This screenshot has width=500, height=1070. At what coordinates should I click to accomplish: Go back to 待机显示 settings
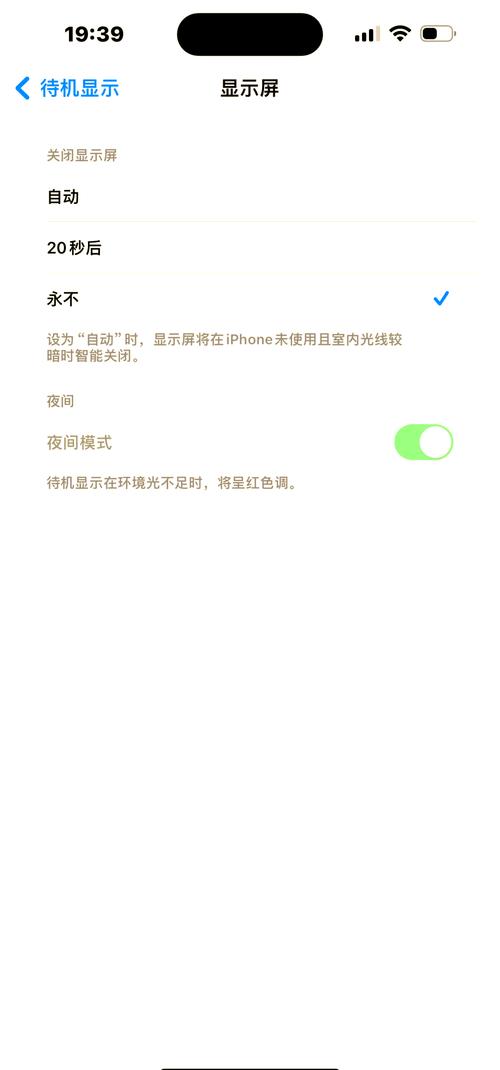tap(67, 88)
